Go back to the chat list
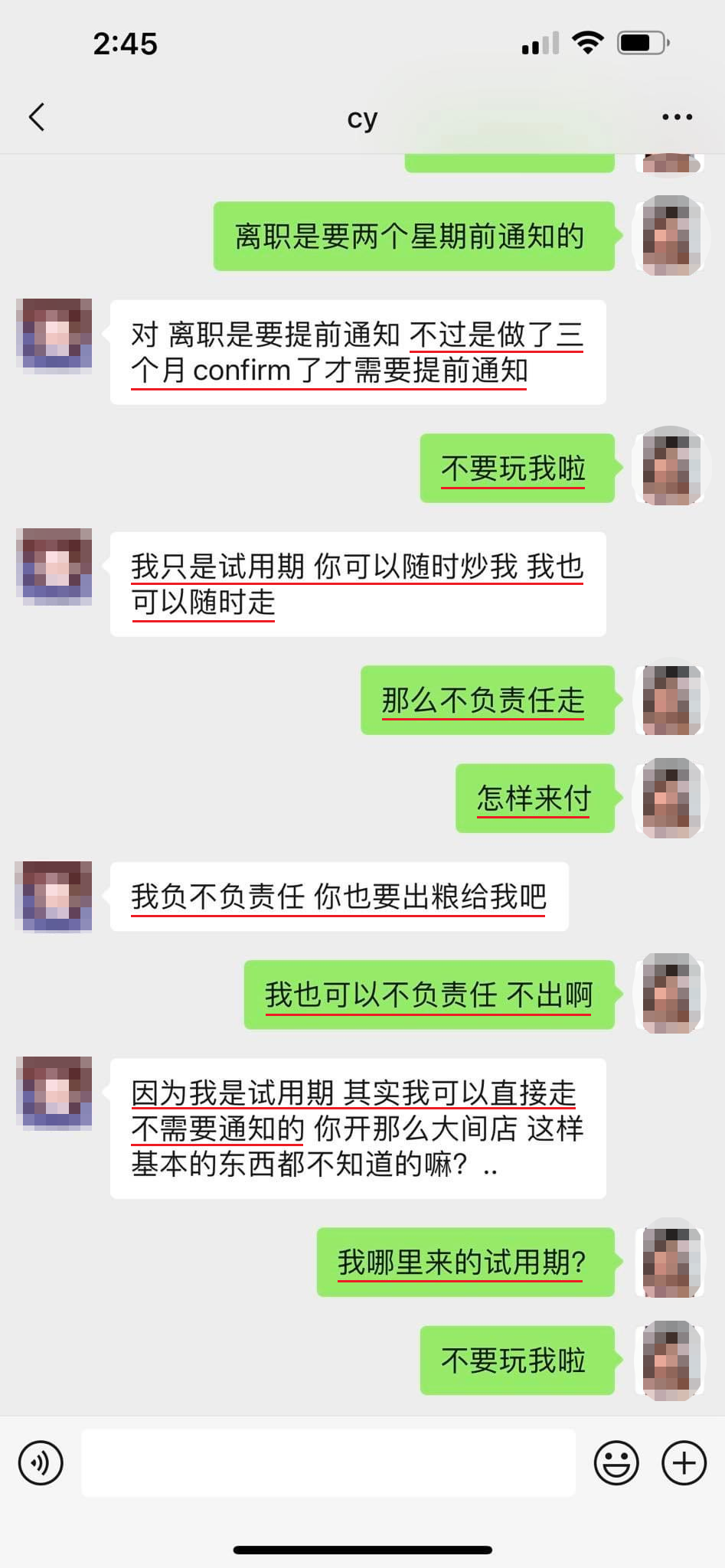725x1568 pixels. (37, 117)
